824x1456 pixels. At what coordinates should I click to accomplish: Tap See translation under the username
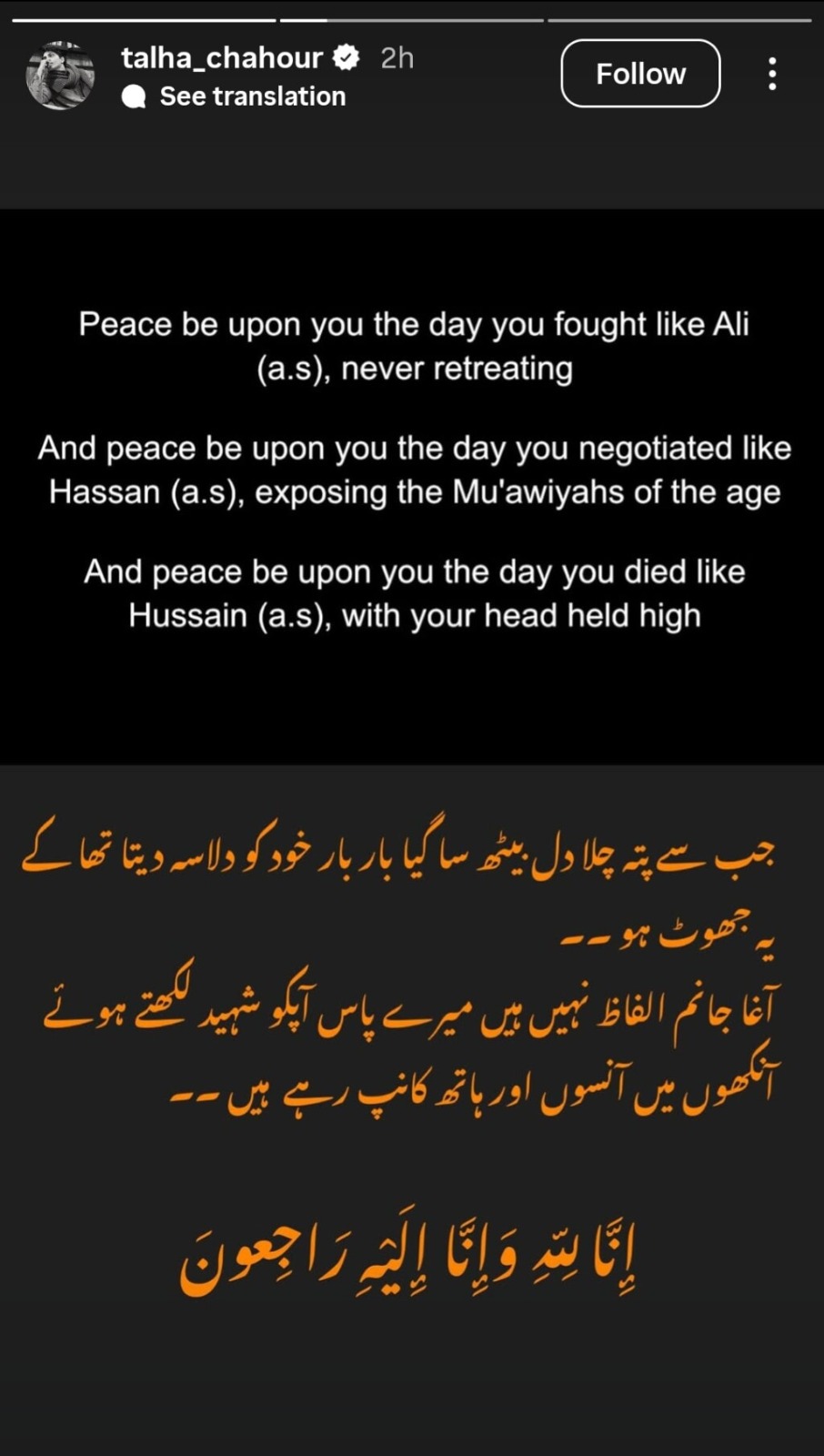click(252, 96)
